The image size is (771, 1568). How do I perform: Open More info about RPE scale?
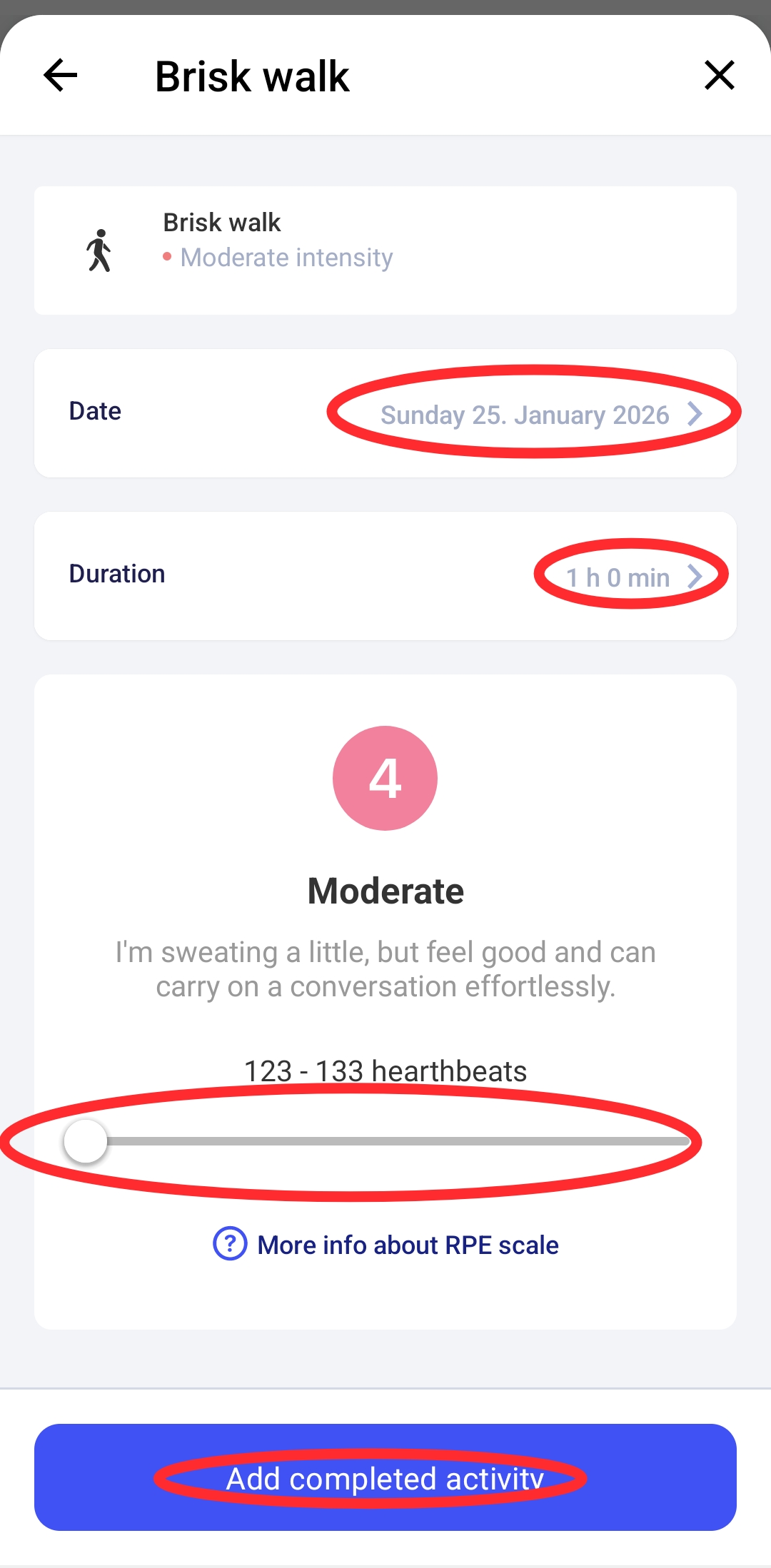[x=386, y=1245]
